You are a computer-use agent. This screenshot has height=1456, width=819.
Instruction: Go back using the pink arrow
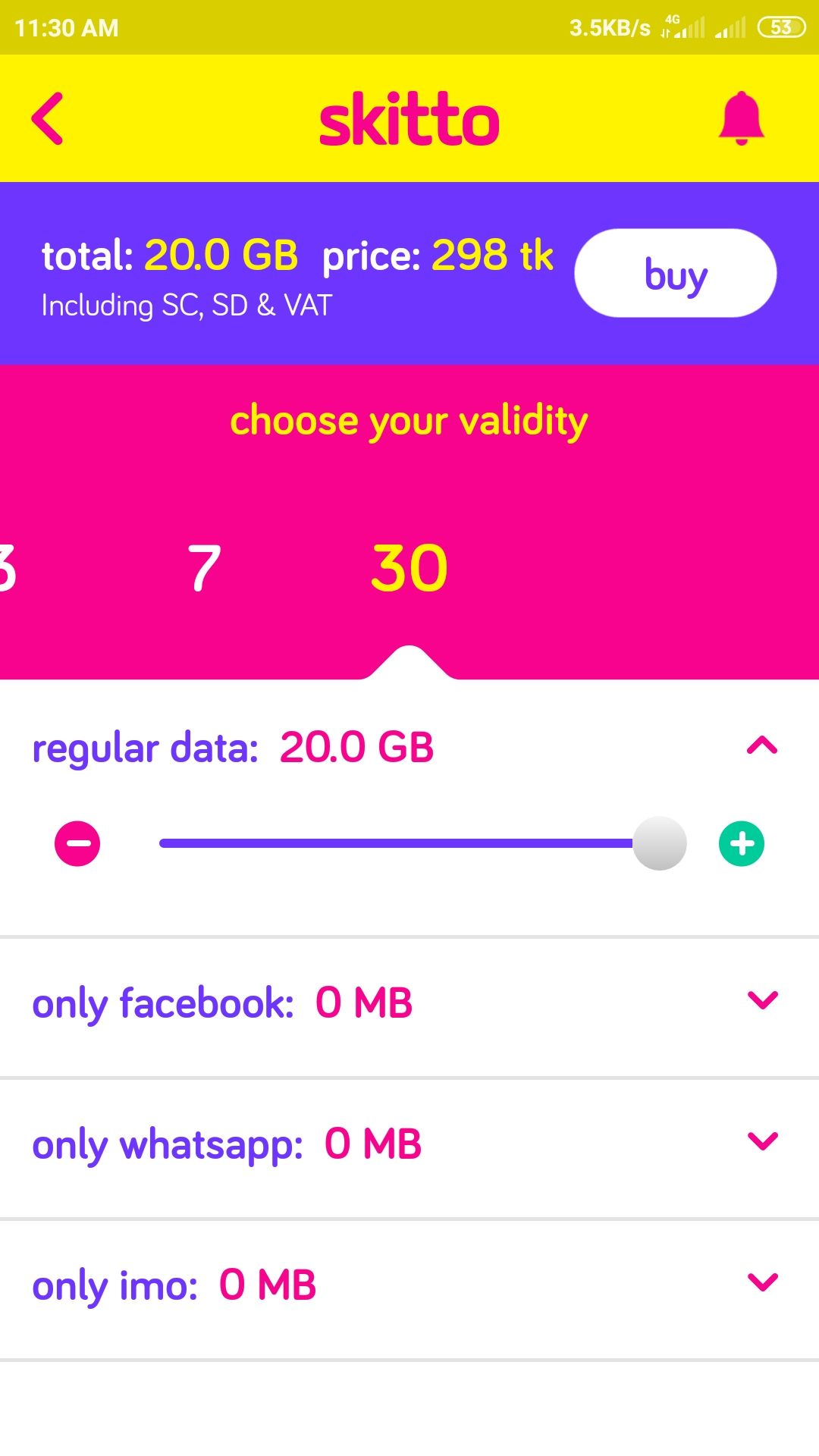point(47,118)
